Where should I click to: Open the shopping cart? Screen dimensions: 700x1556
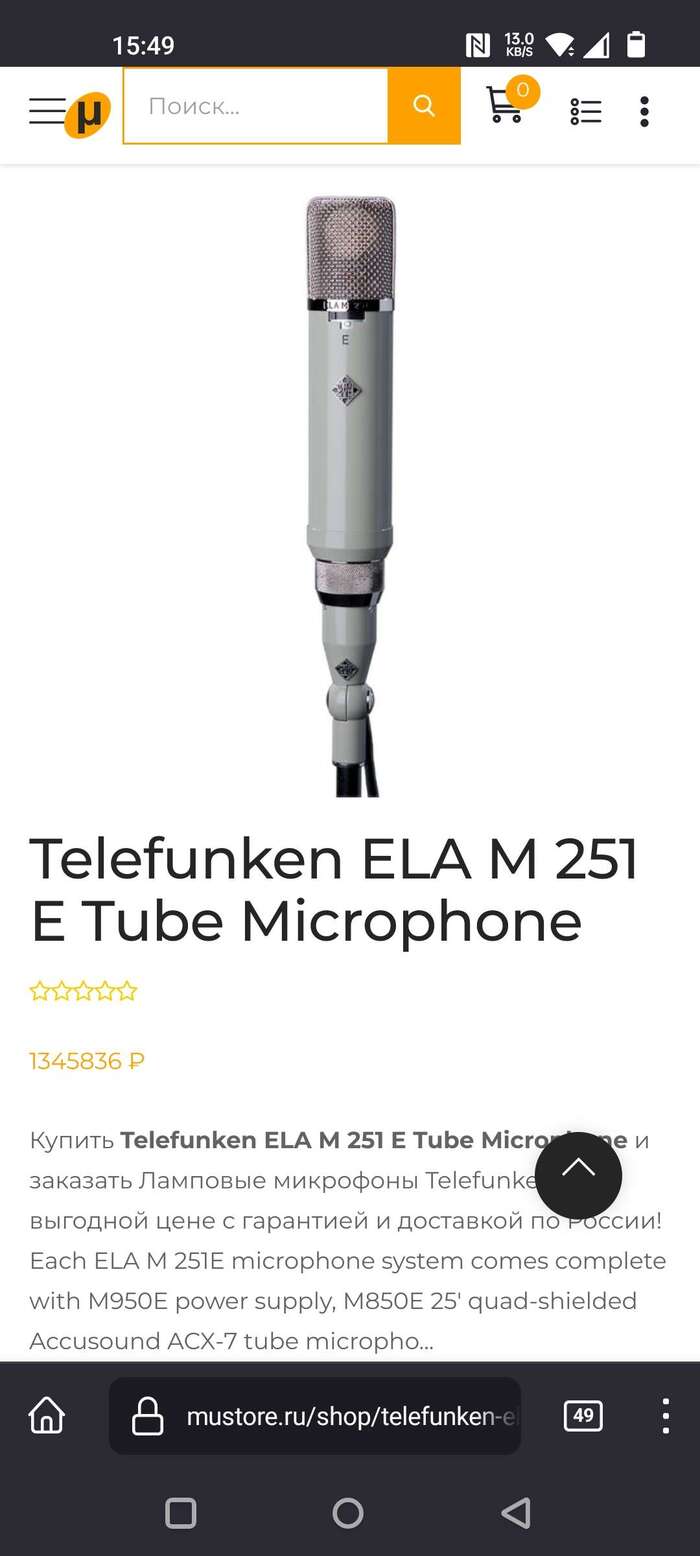pos(507,105)
